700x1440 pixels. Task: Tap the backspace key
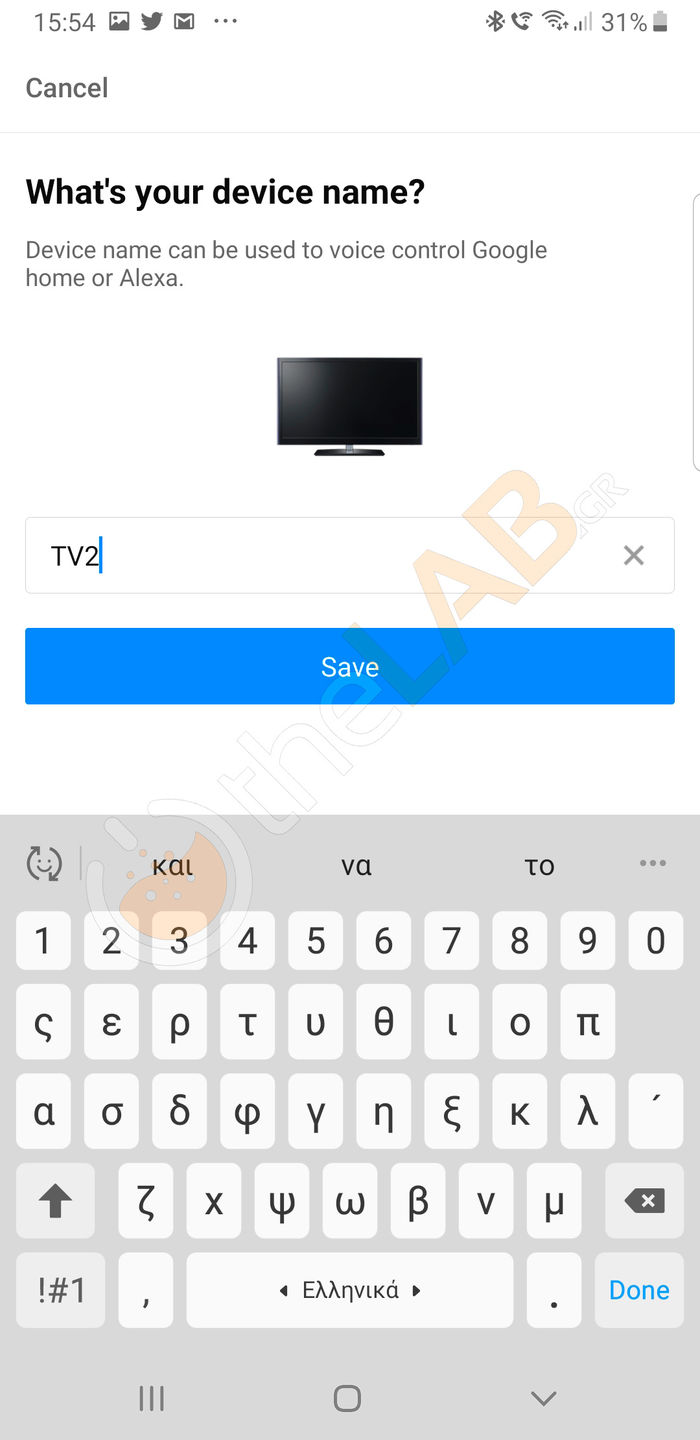644,1201
